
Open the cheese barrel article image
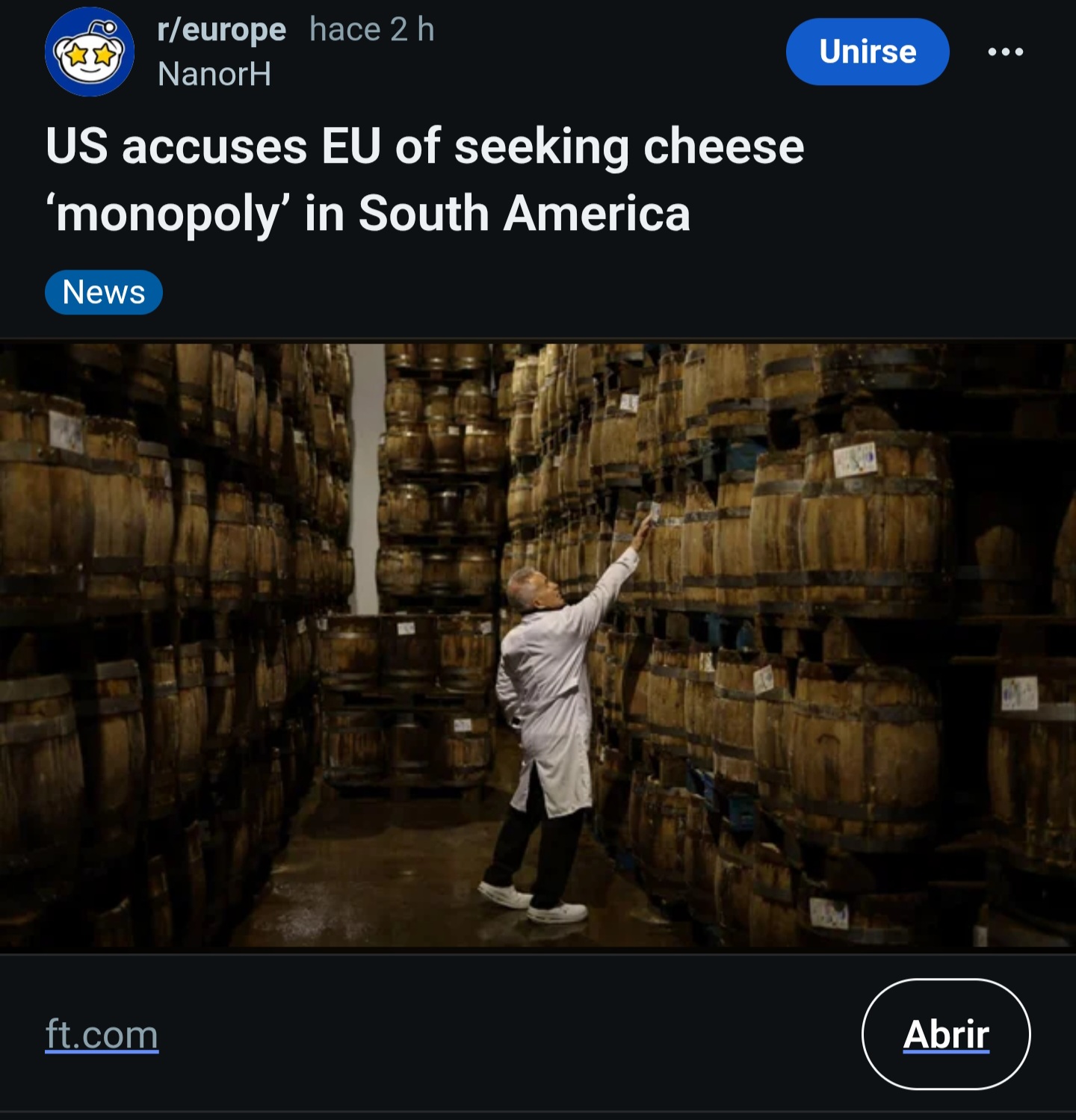[538, 646]
